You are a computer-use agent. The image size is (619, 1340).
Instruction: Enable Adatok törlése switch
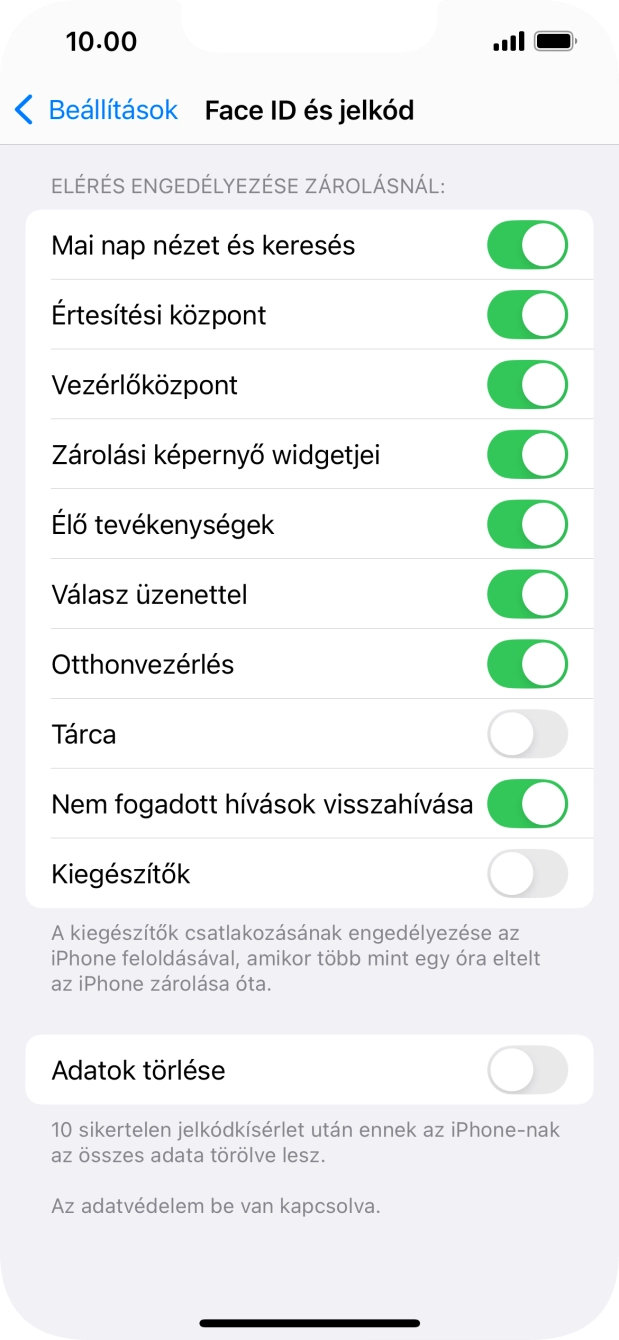[x=527, y=1070]
